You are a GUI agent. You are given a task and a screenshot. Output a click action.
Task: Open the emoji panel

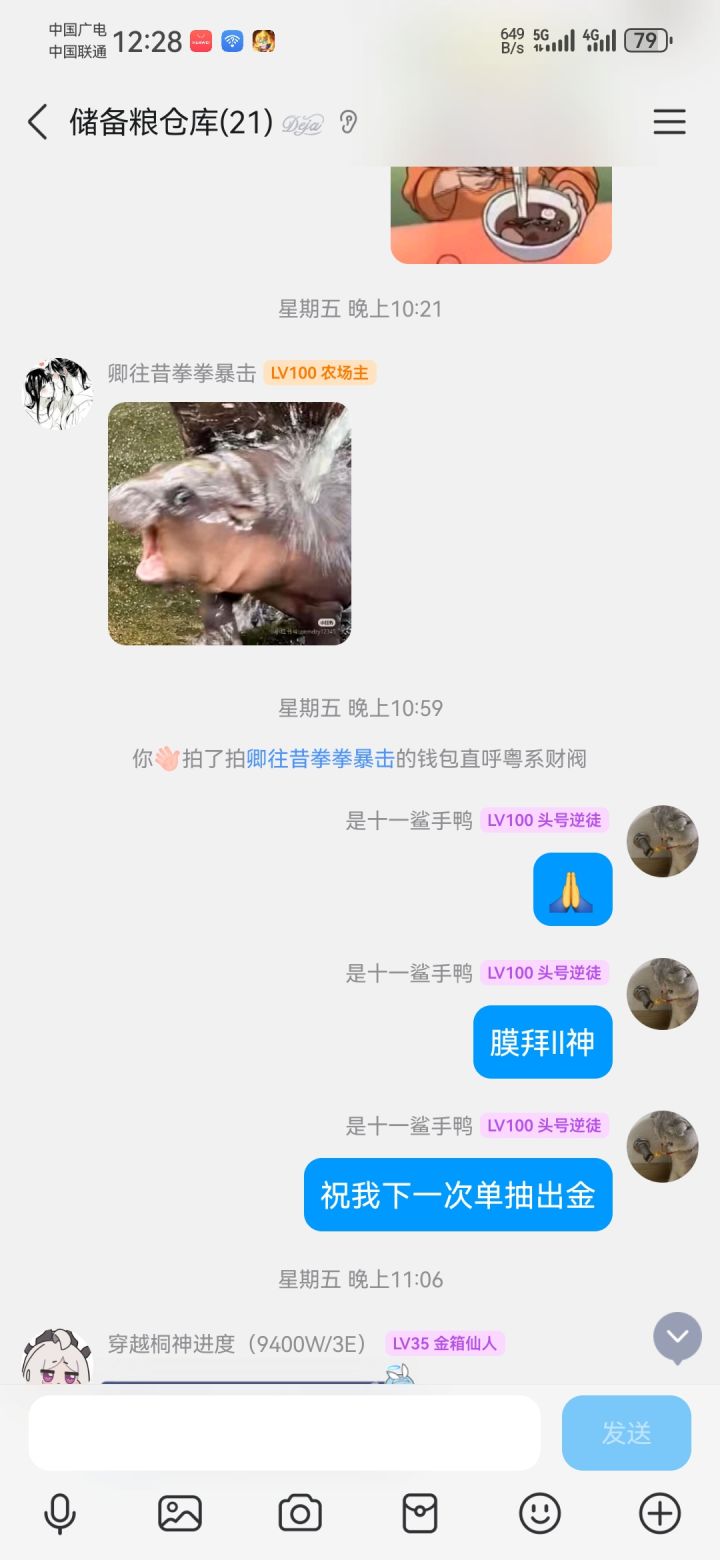[x=540, y=1513]
